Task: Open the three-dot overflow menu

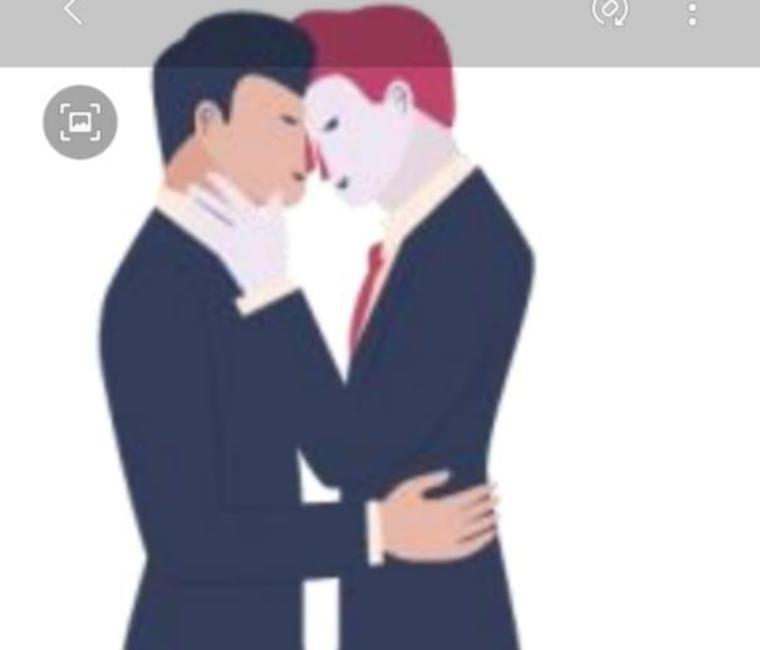Action: coord(692,13)
